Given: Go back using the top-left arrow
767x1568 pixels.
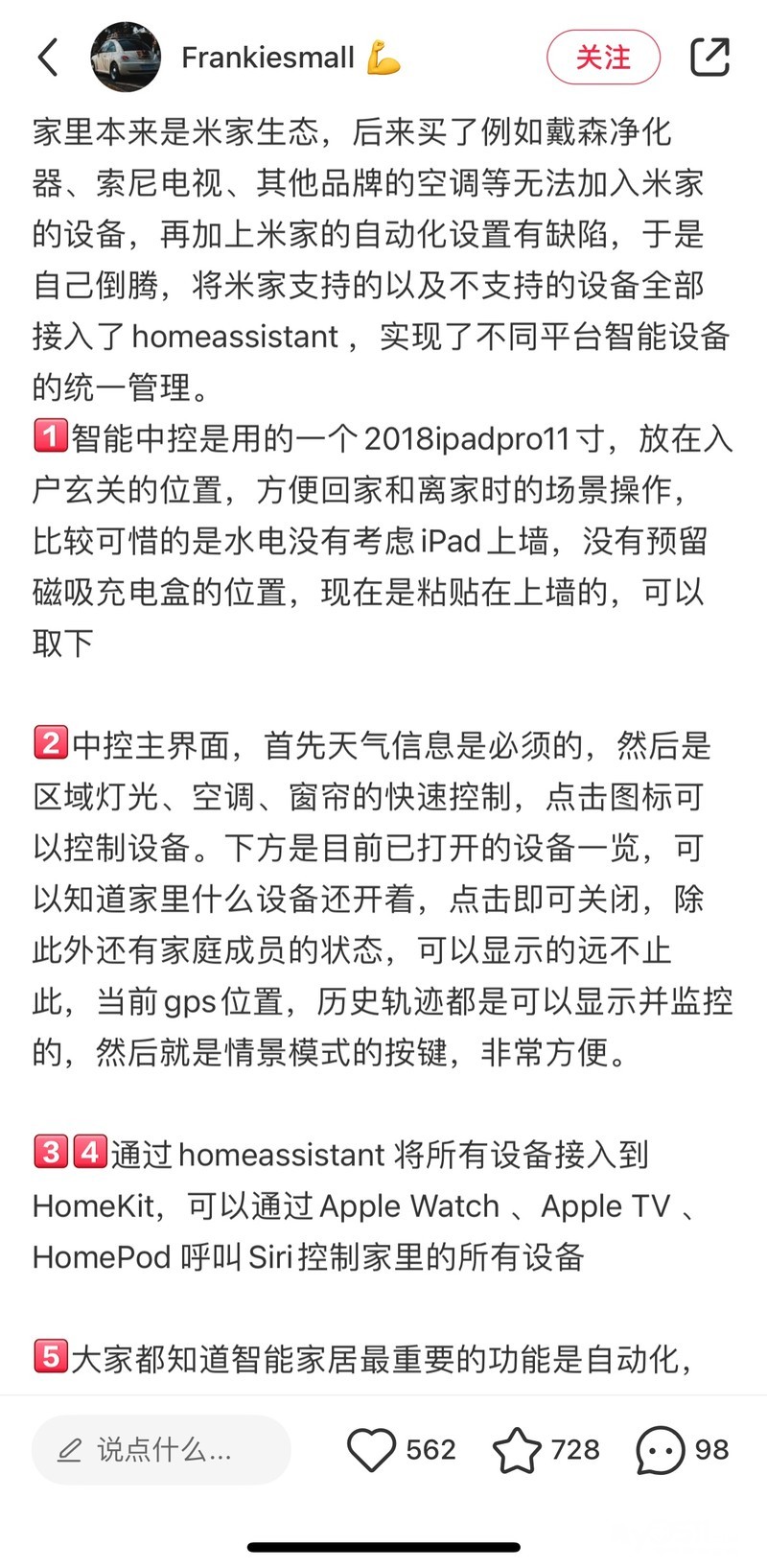Looking at the screenshot, I should click(48, 58).
